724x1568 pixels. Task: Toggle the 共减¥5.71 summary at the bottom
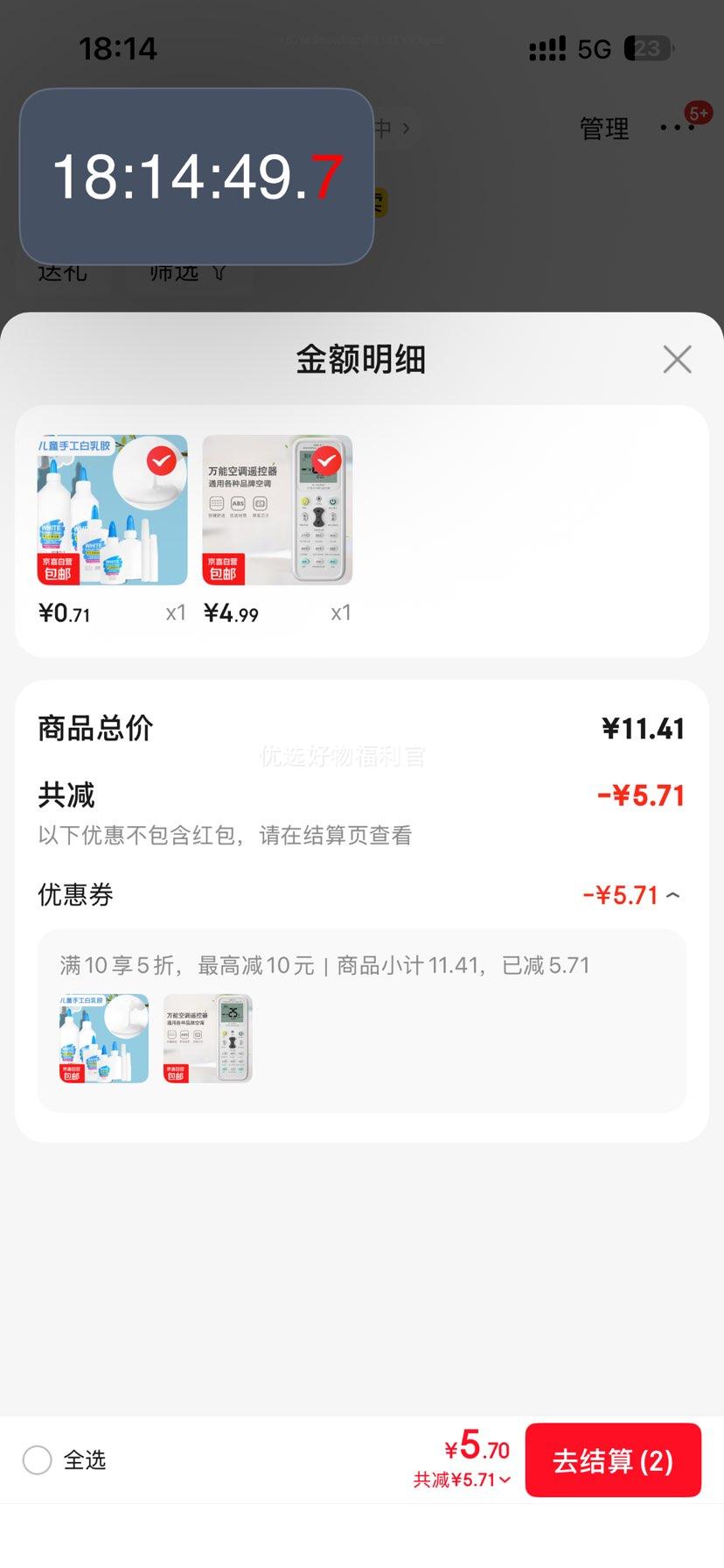click(x=462, y=1480)
